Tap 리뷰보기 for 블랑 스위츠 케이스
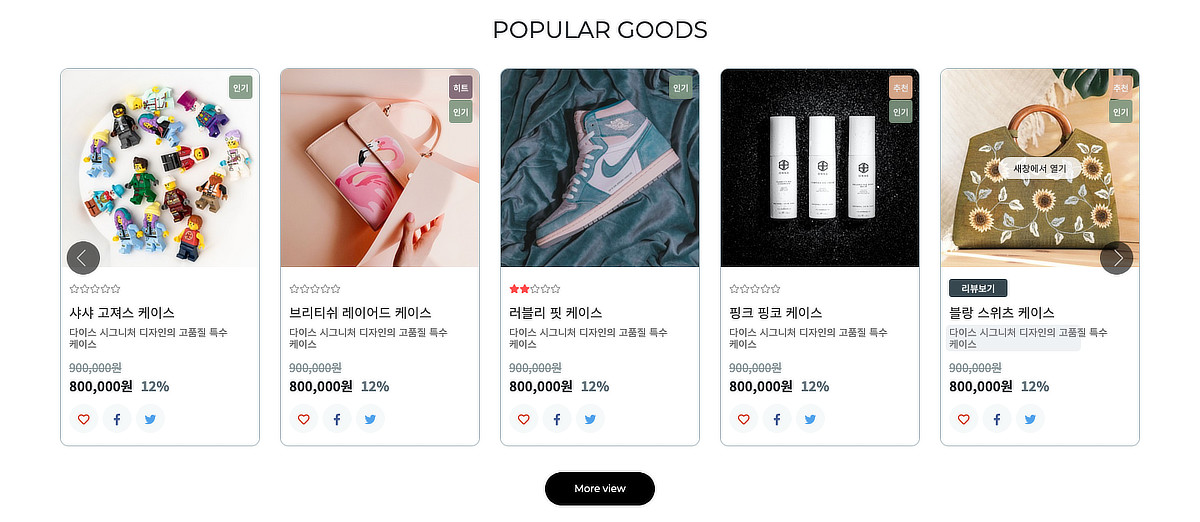The image size is (1200, 522). [978, 289]
